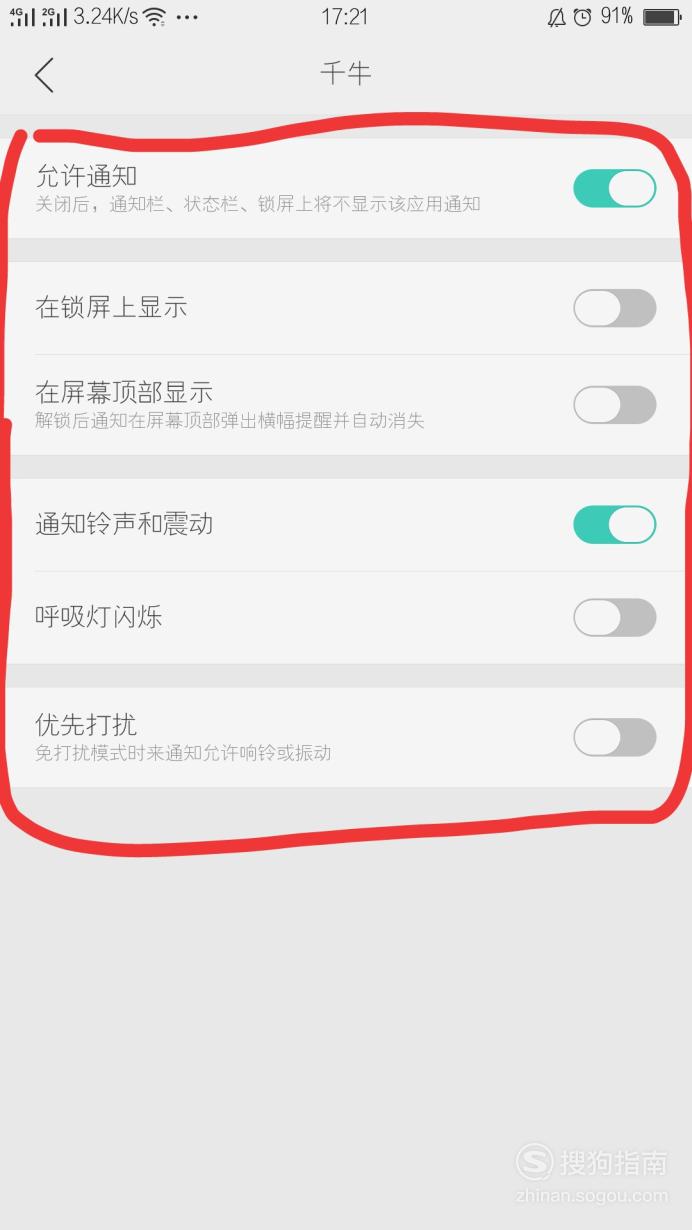The height and width of the screenshot is (1230, 692).
Task: Disable the 通知铃声和震动 switch
Action: point(614,524)
